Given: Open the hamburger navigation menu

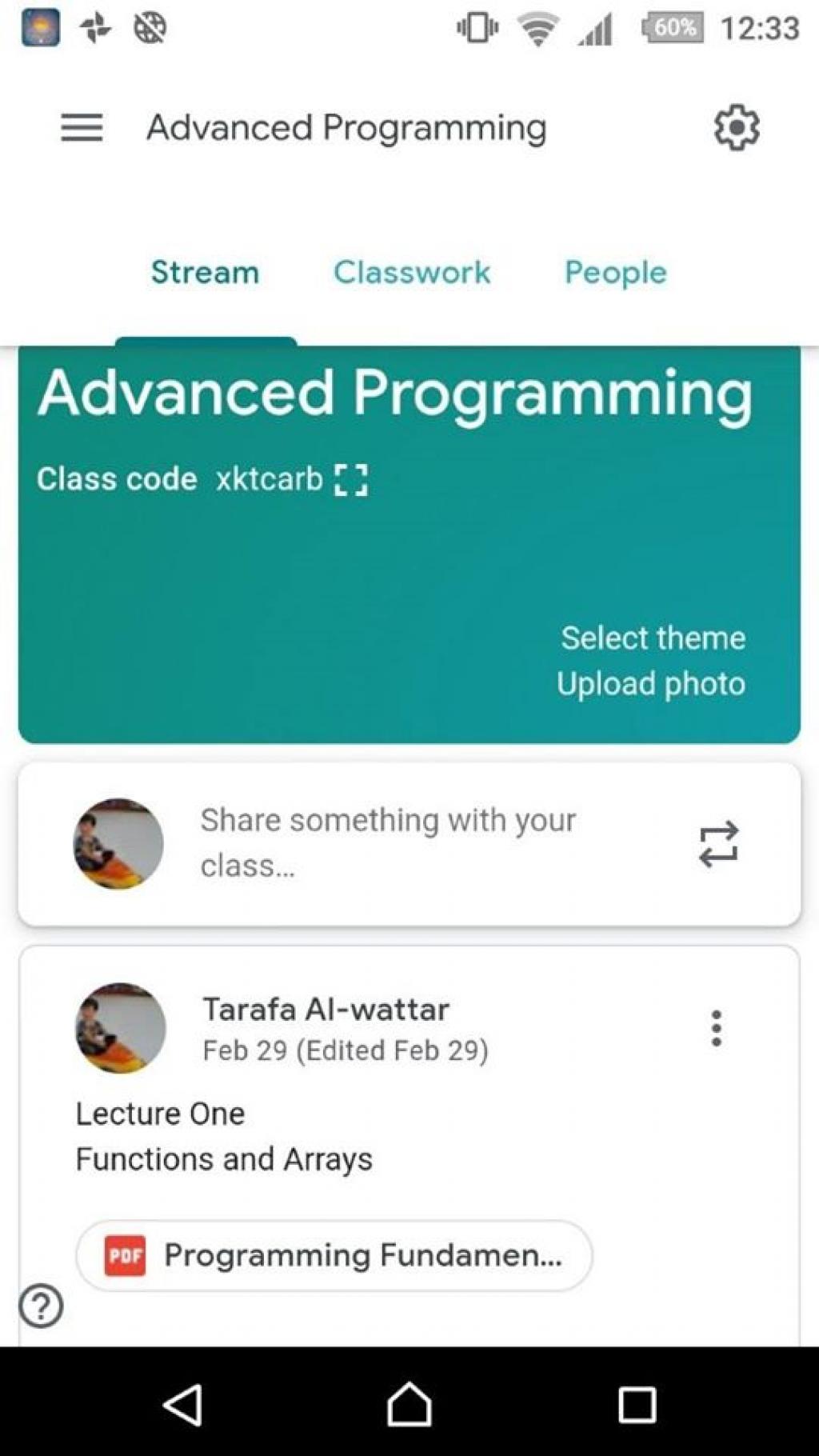Looking at the screenshot, I should pyautogui.click(x=82, y=127).
